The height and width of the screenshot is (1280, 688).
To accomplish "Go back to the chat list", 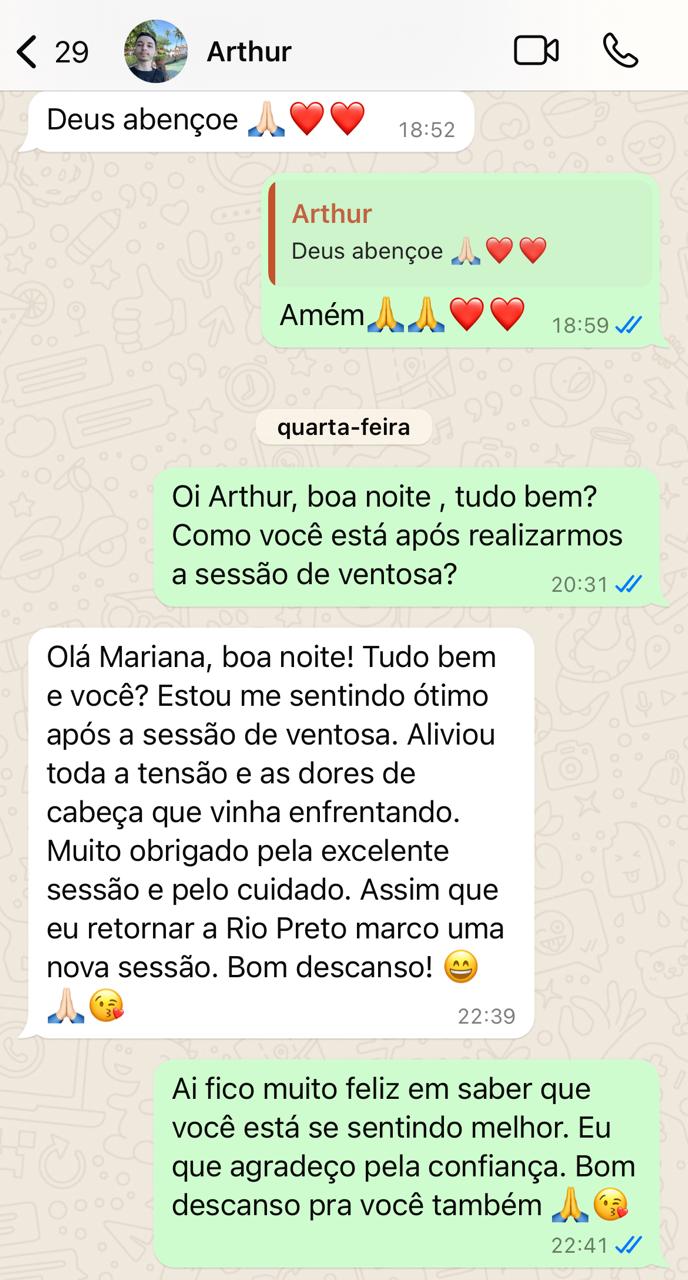I will (28, 51).
